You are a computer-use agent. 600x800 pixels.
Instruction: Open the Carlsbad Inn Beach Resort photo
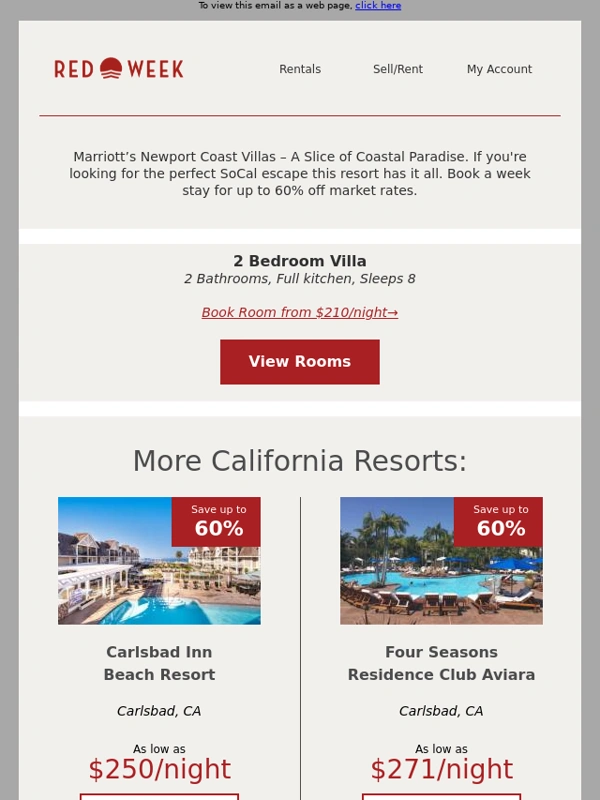pos(159,561)
